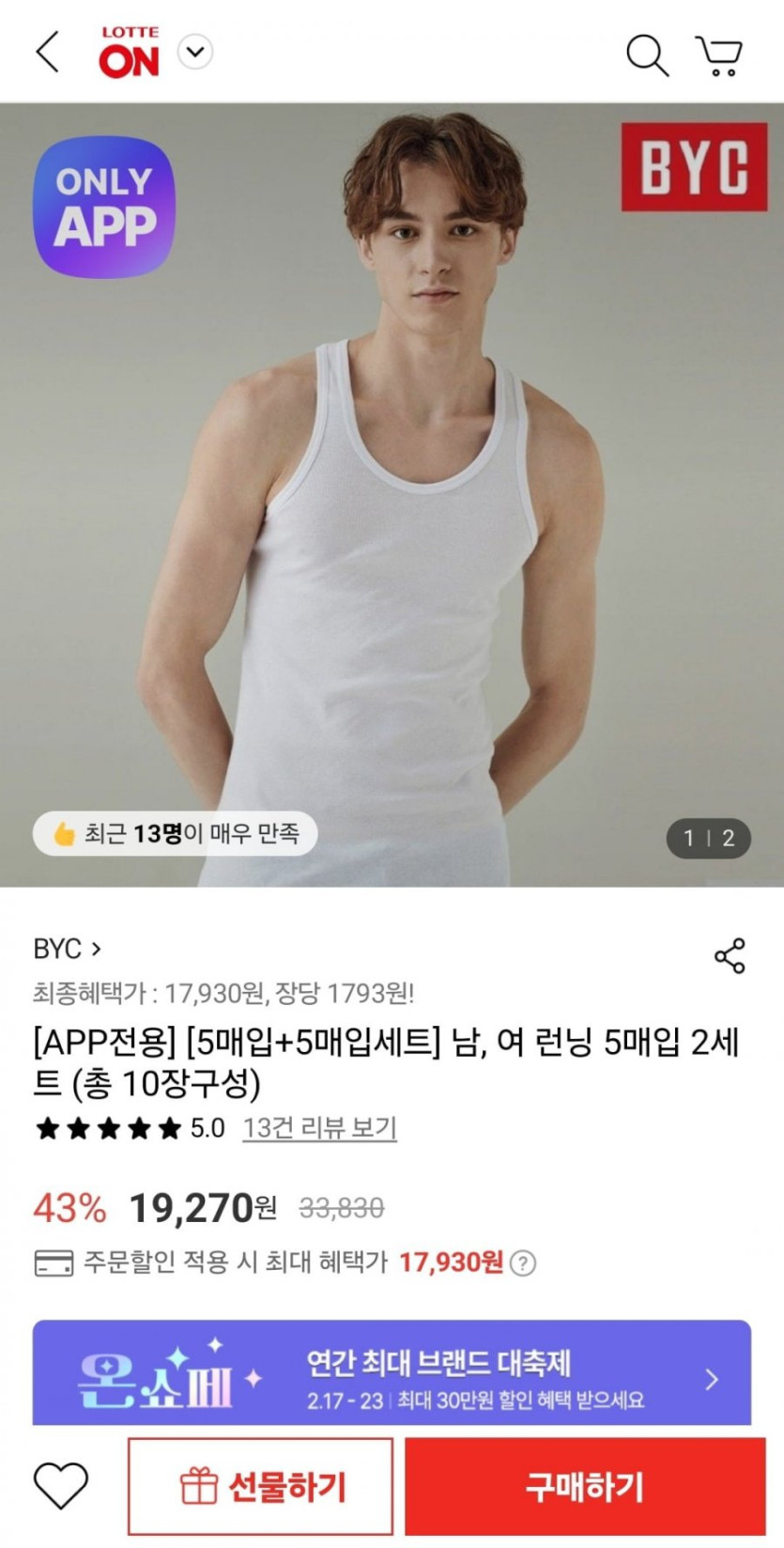This screenshot has height=1548, width=784.
Task: View the 13건 리뷰 보기 reviews link
Action: tap(319, 1127)
